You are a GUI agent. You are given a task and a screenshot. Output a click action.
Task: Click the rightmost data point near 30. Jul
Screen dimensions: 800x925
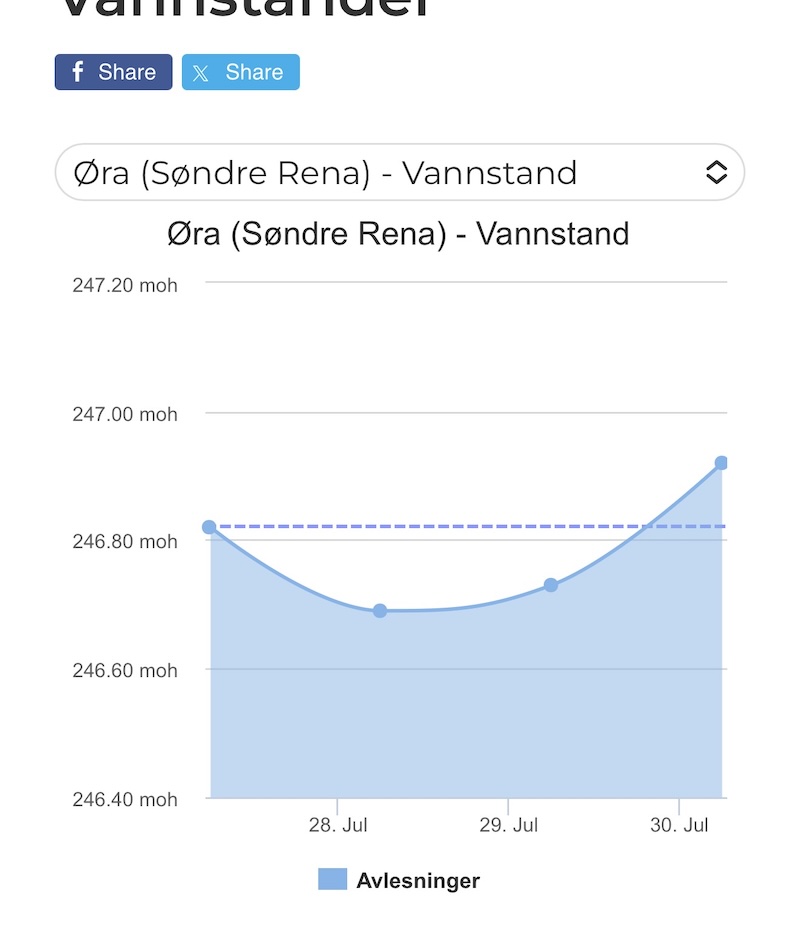722,462
